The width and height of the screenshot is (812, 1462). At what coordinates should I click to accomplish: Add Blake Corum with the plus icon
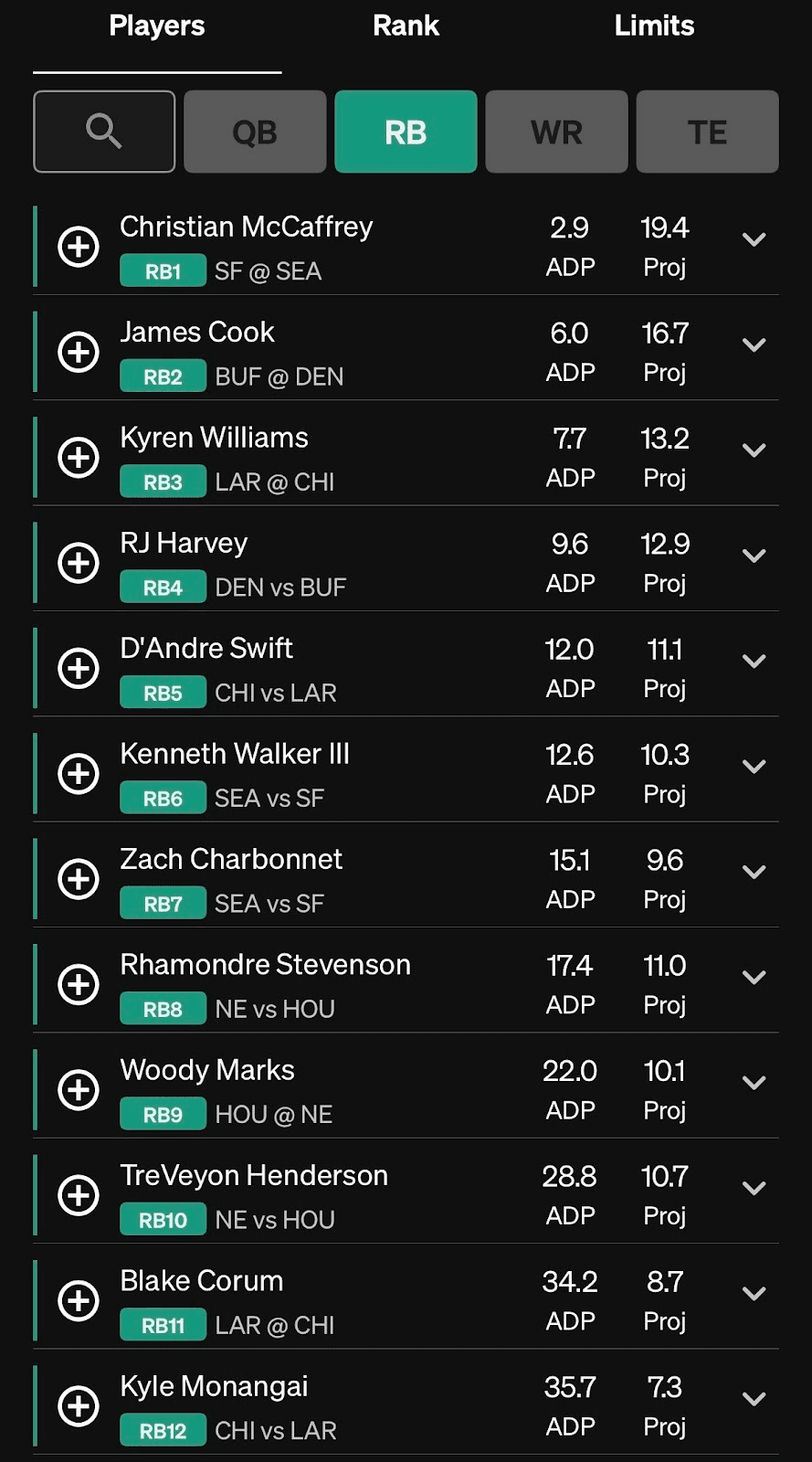tap(79, 1300)
